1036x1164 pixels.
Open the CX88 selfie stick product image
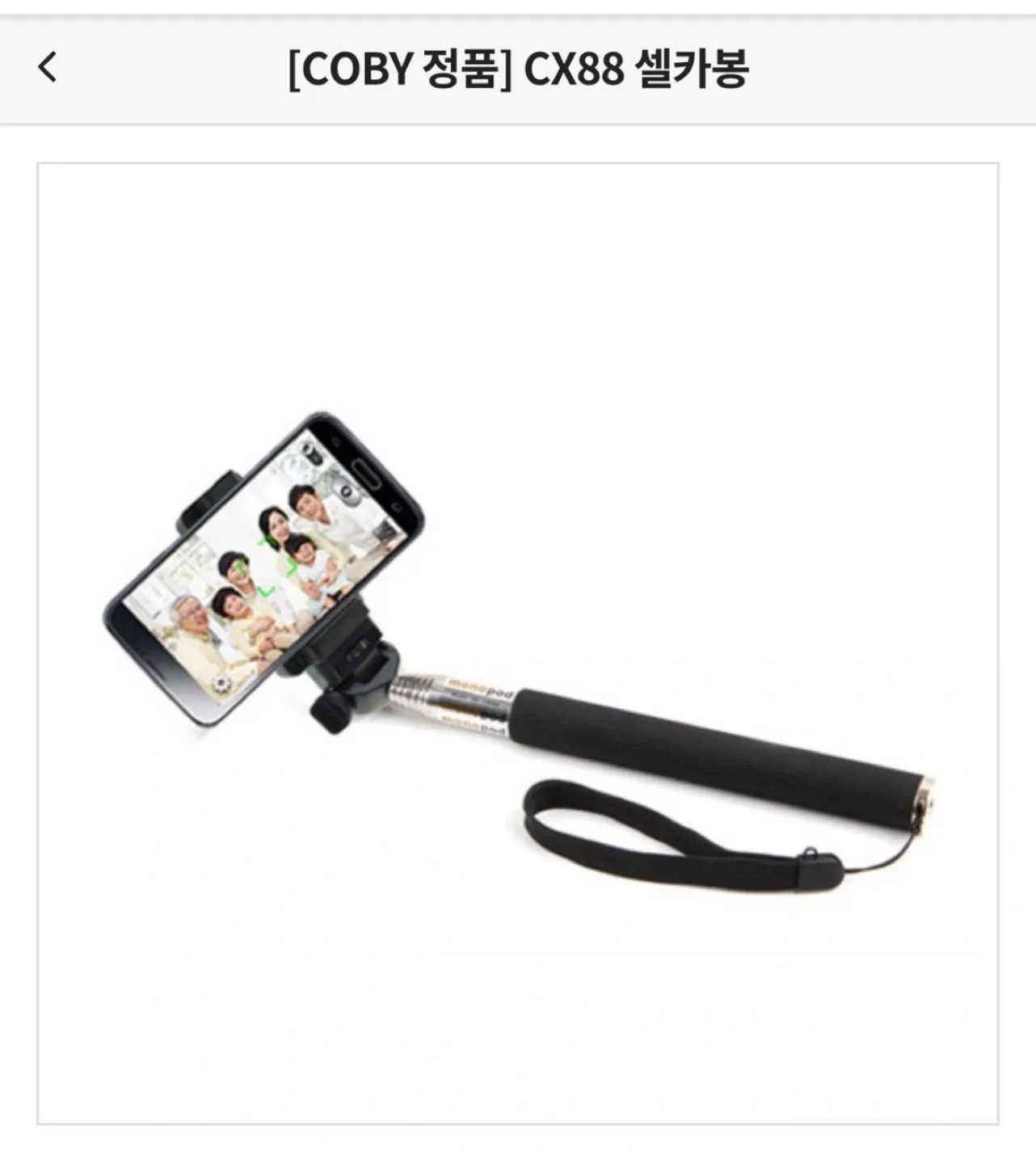point(517,643)
